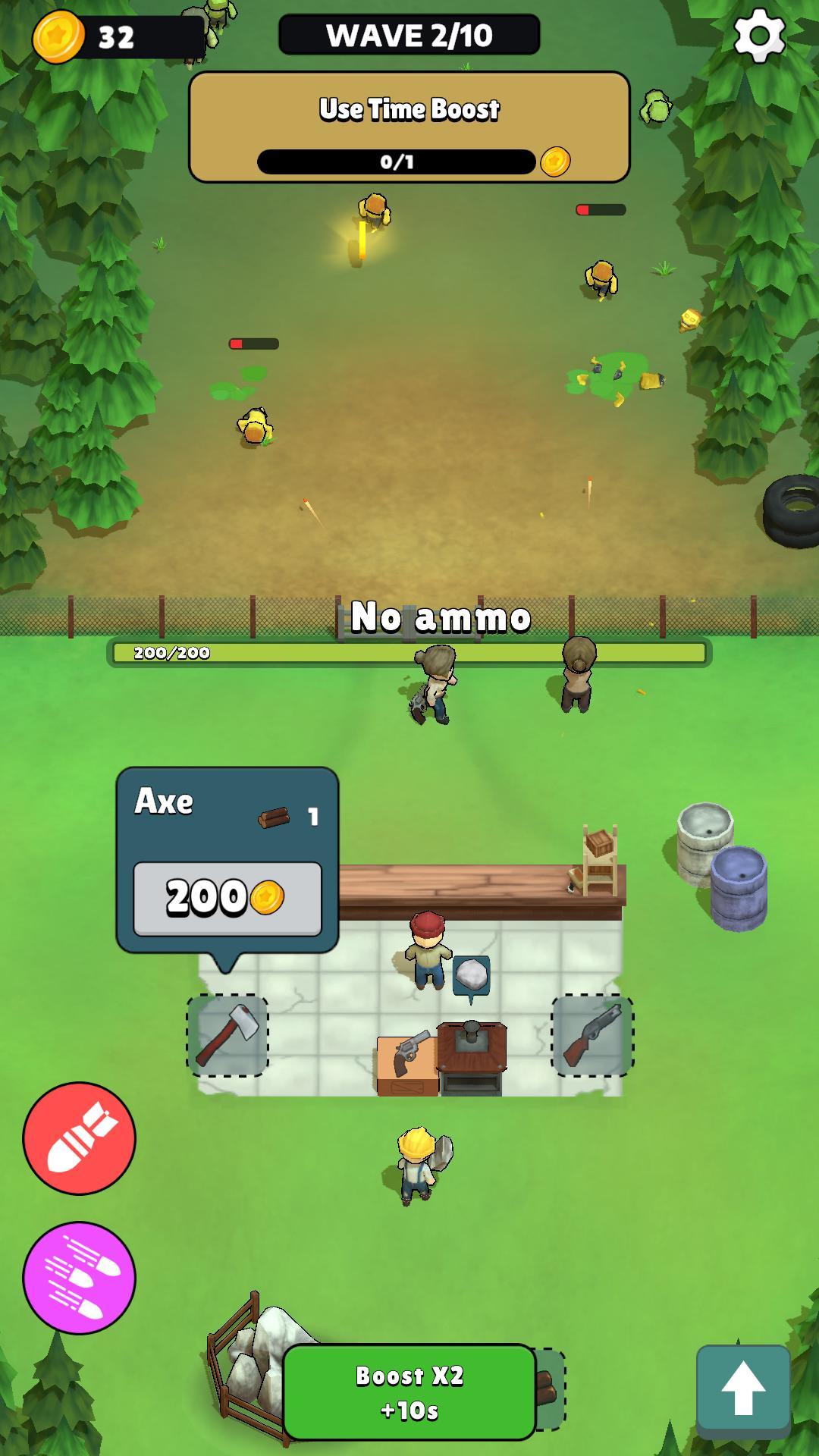
Task: Open the settings gear
Action: point(759,36)
